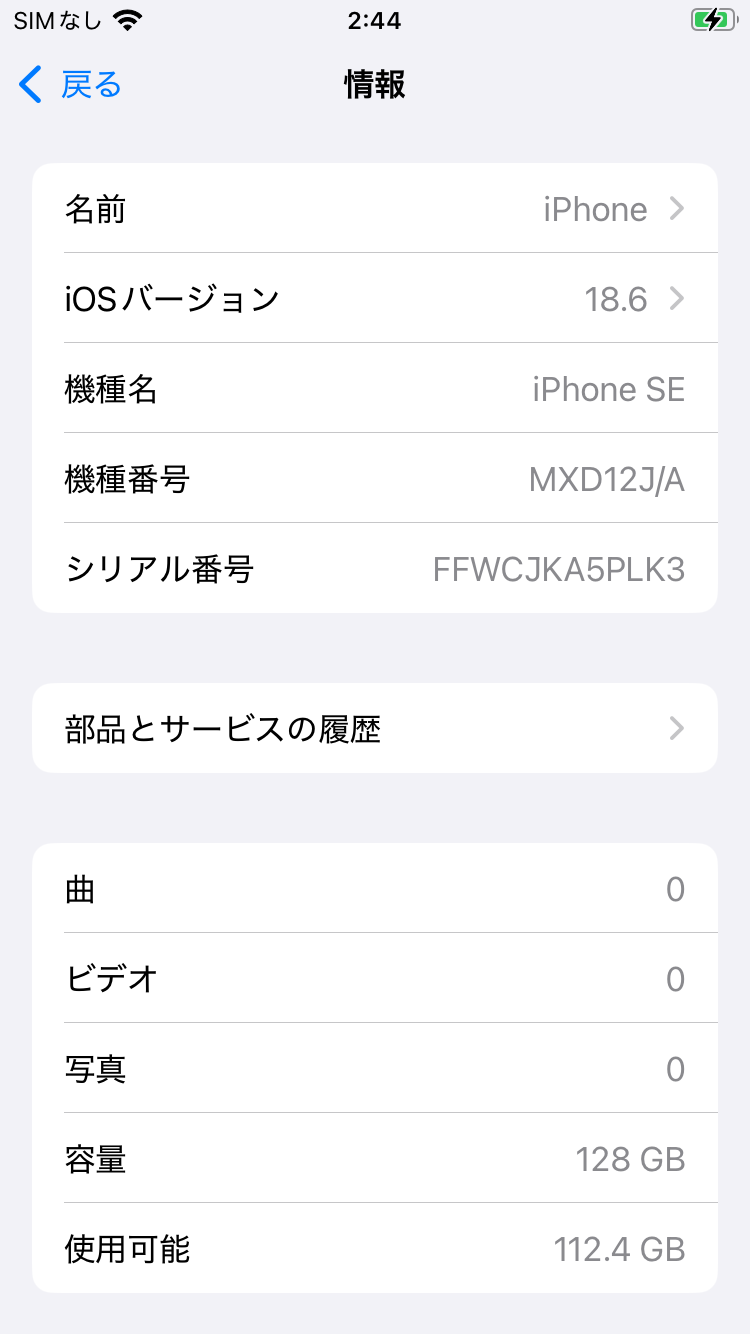Open 部品とサービスの履歴
This screenshot has width=750, height=1334.
(375, 728)
